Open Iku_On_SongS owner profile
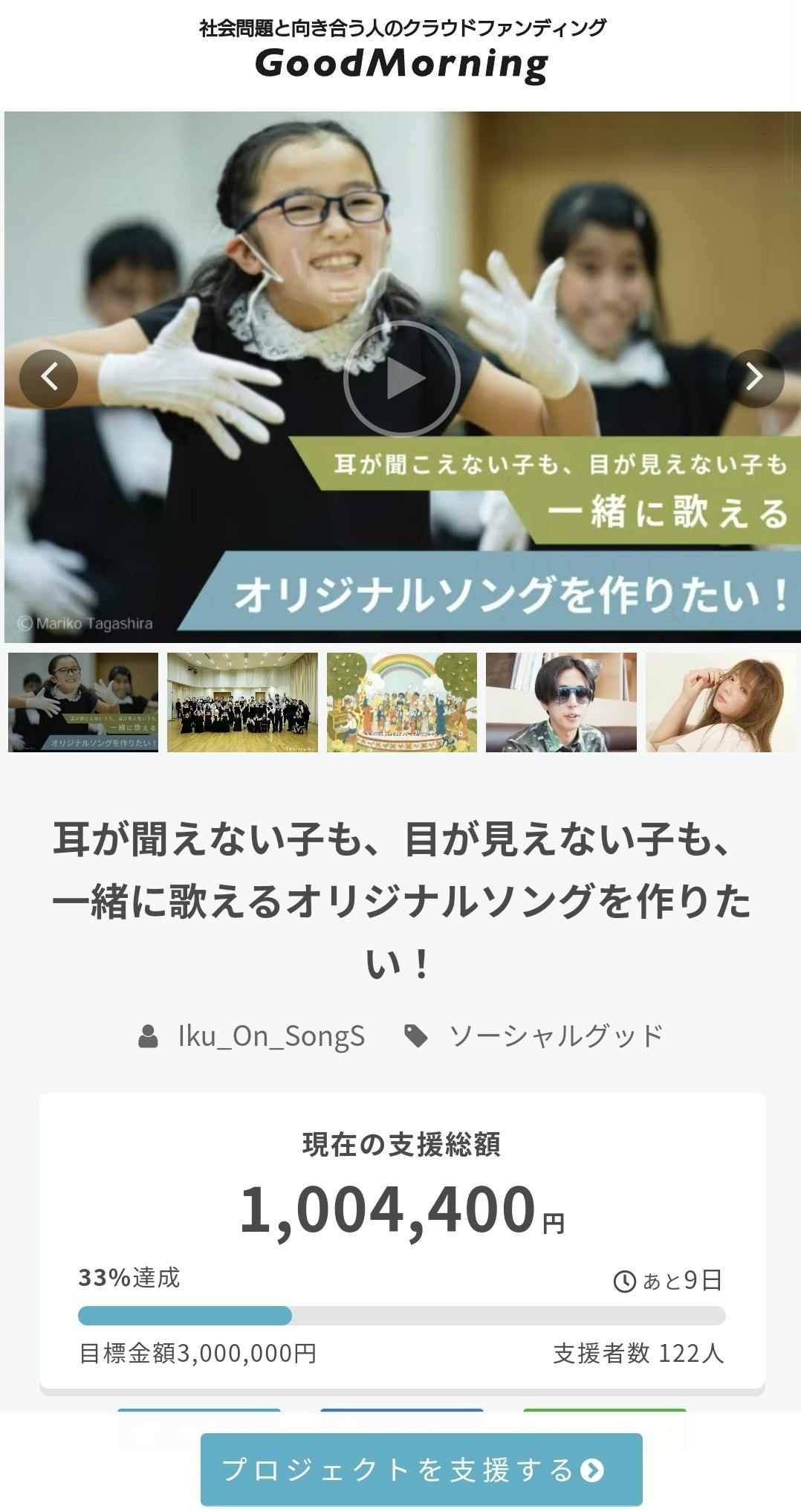The image size is (801, 1512). (270, 1036)
